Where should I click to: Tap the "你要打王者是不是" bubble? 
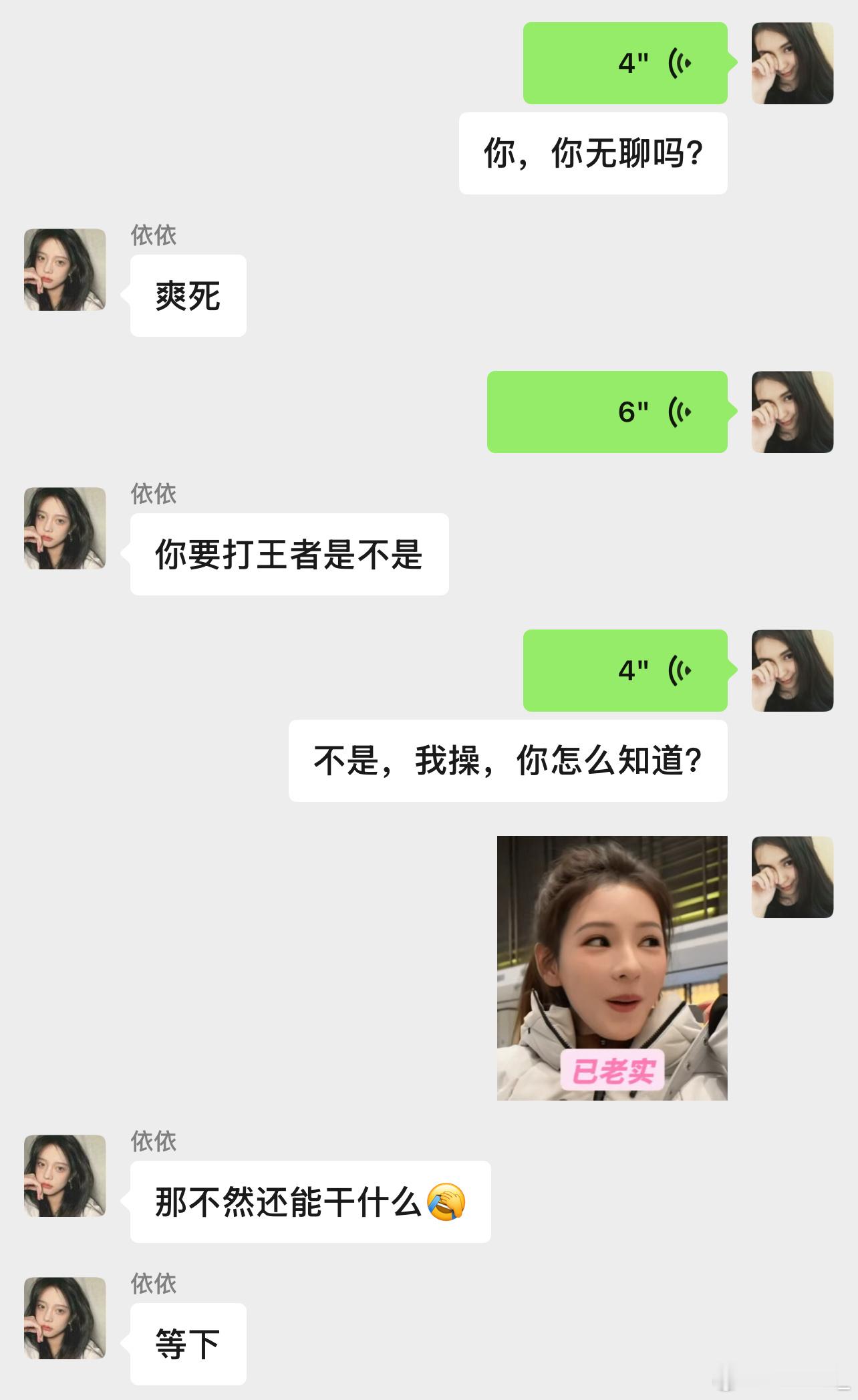click(287, 554)
